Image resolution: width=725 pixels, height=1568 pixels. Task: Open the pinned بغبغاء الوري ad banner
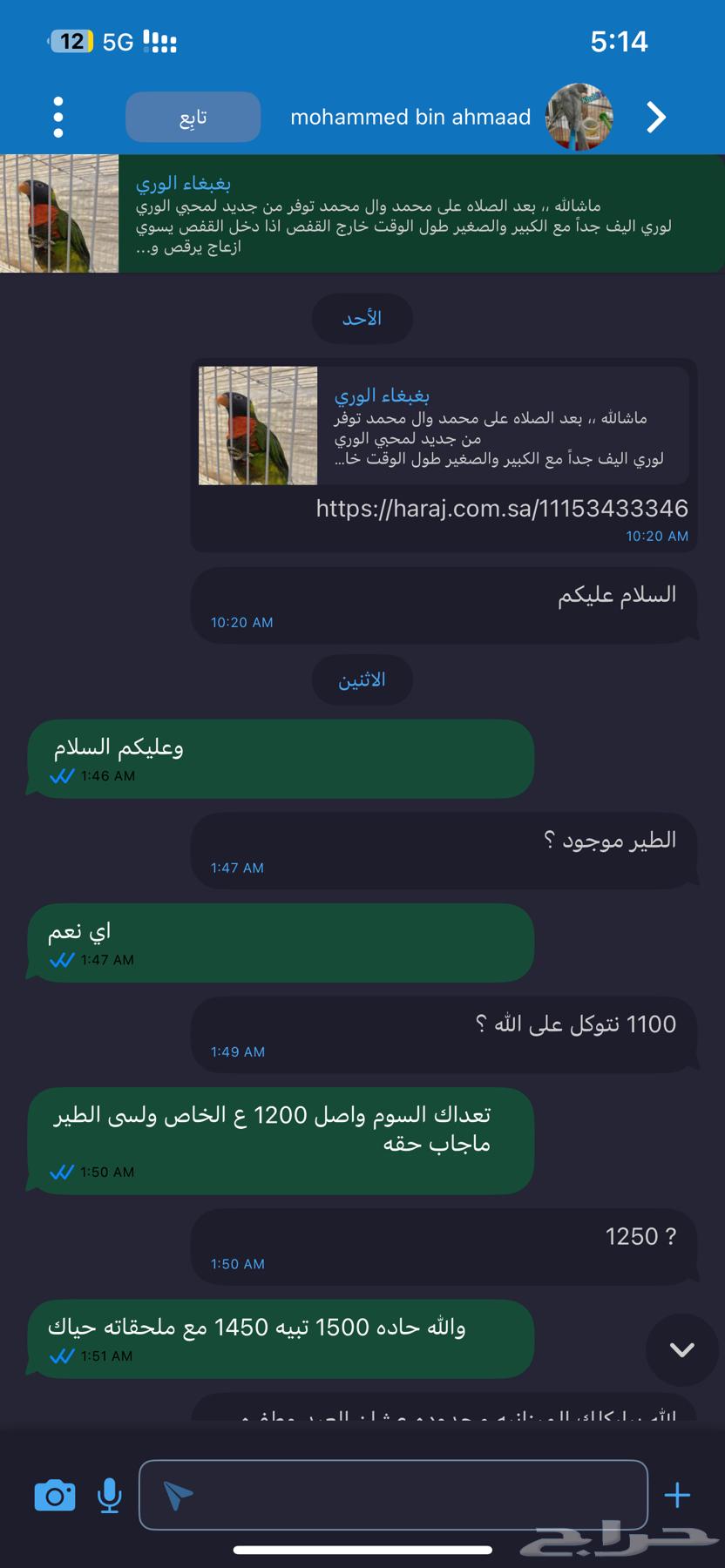pos(362,213)
